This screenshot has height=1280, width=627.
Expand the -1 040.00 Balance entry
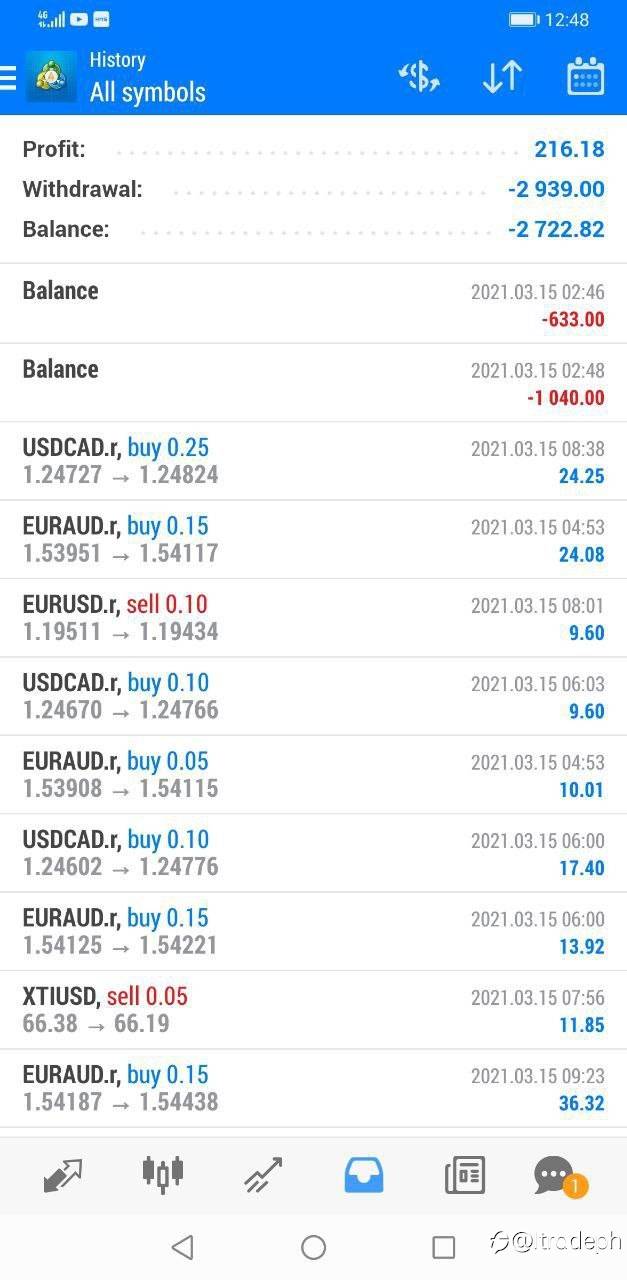pyautogui.click(x=313, y=383)
